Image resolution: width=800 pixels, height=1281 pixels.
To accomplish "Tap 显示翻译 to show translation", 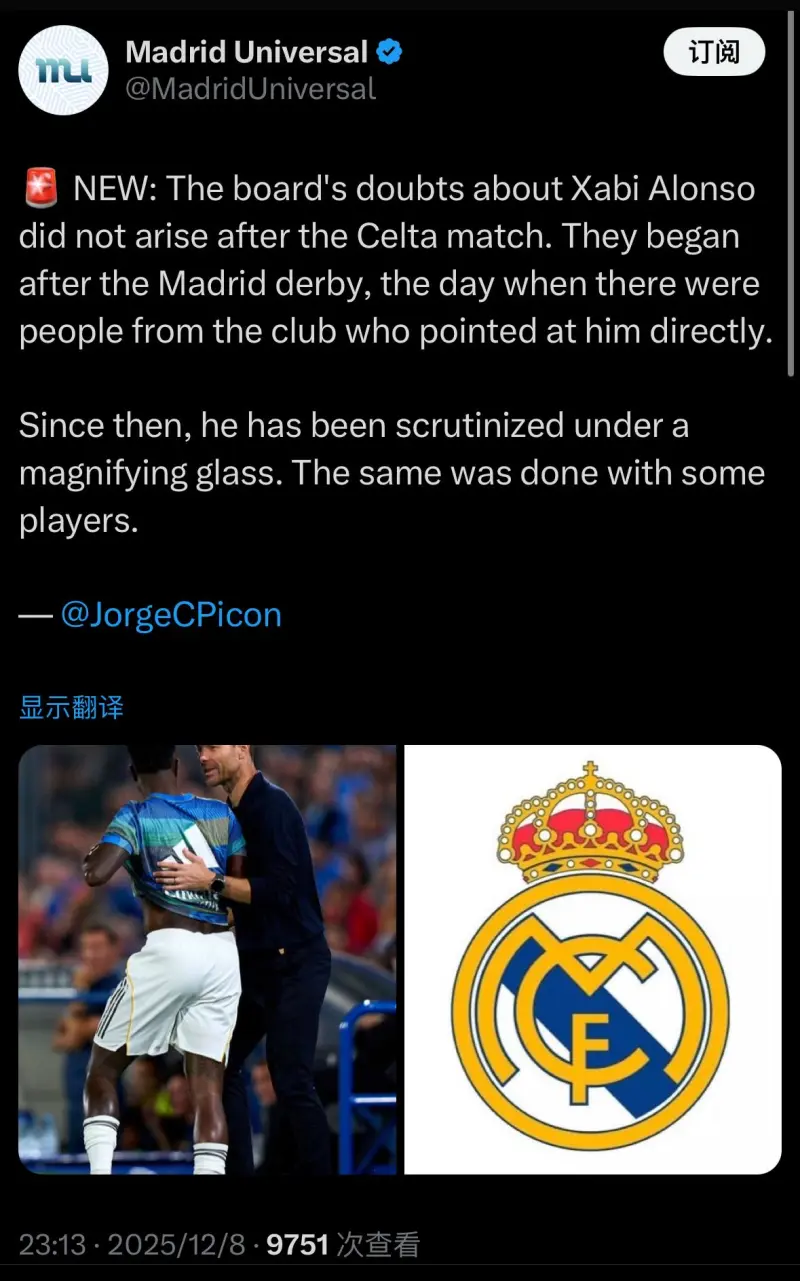I will pyautogui.click(x=71, y=708).
